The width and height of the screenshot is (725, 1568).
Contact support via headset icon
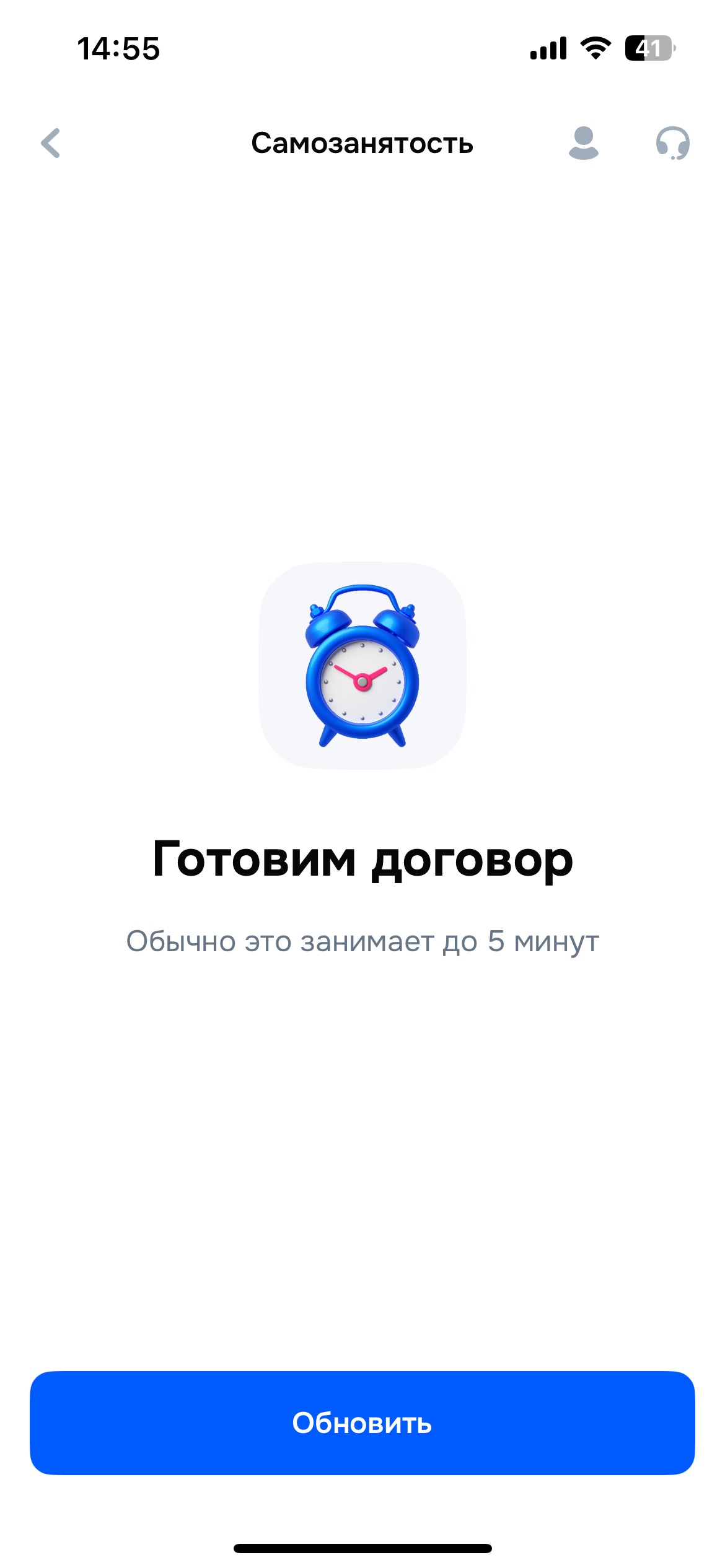(672, 143)
